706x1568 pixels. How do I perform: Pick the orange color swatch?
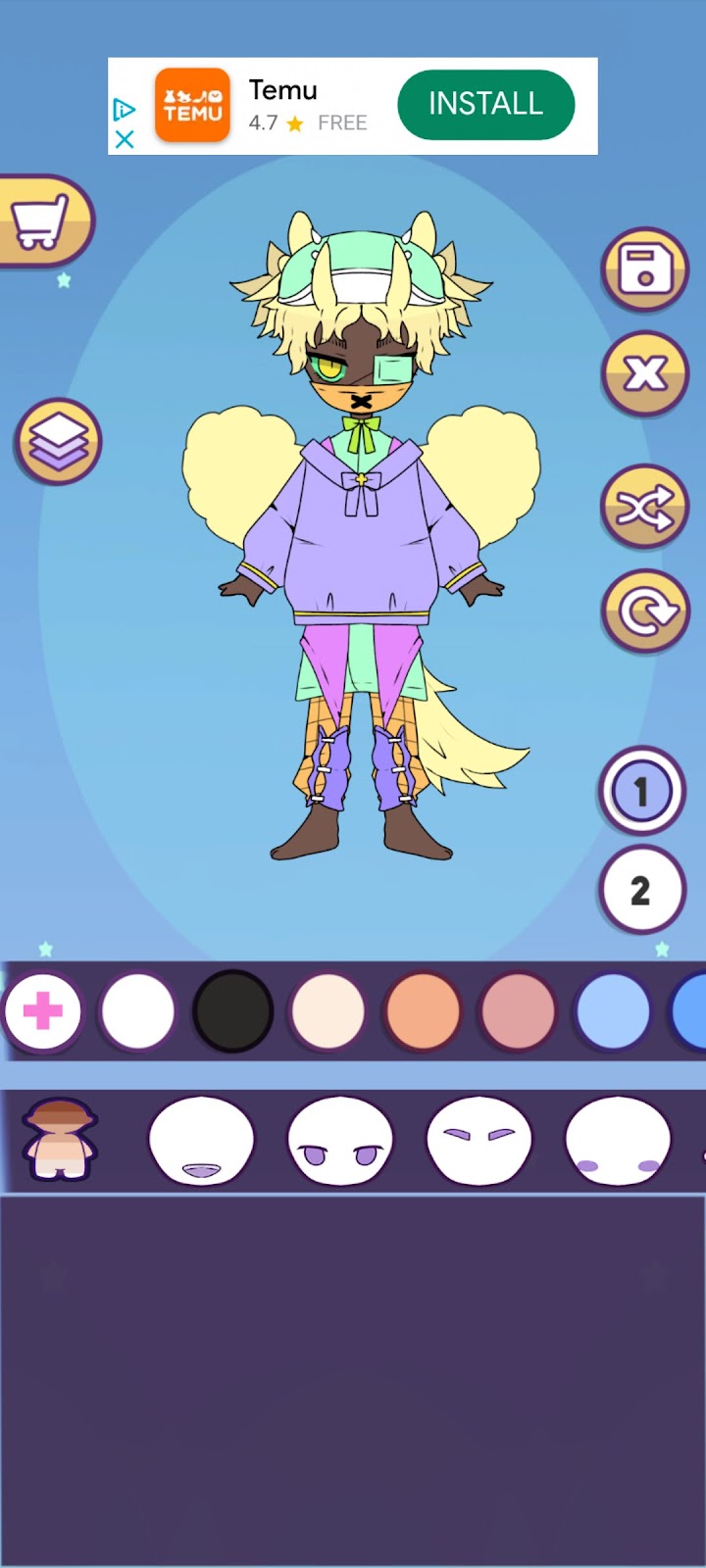423,1011
